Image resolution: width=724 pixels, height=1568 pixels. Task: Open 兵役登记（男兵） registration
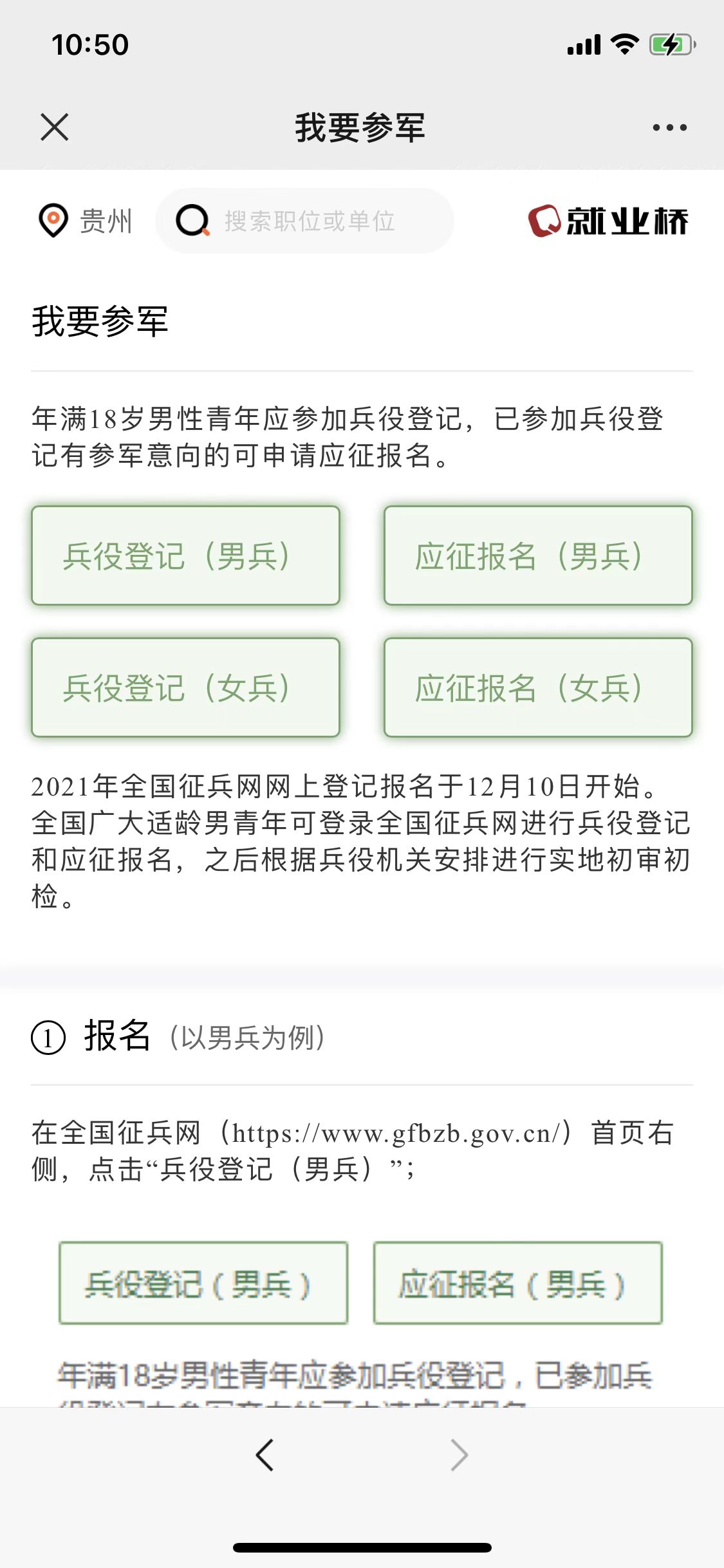pos(185,555)
